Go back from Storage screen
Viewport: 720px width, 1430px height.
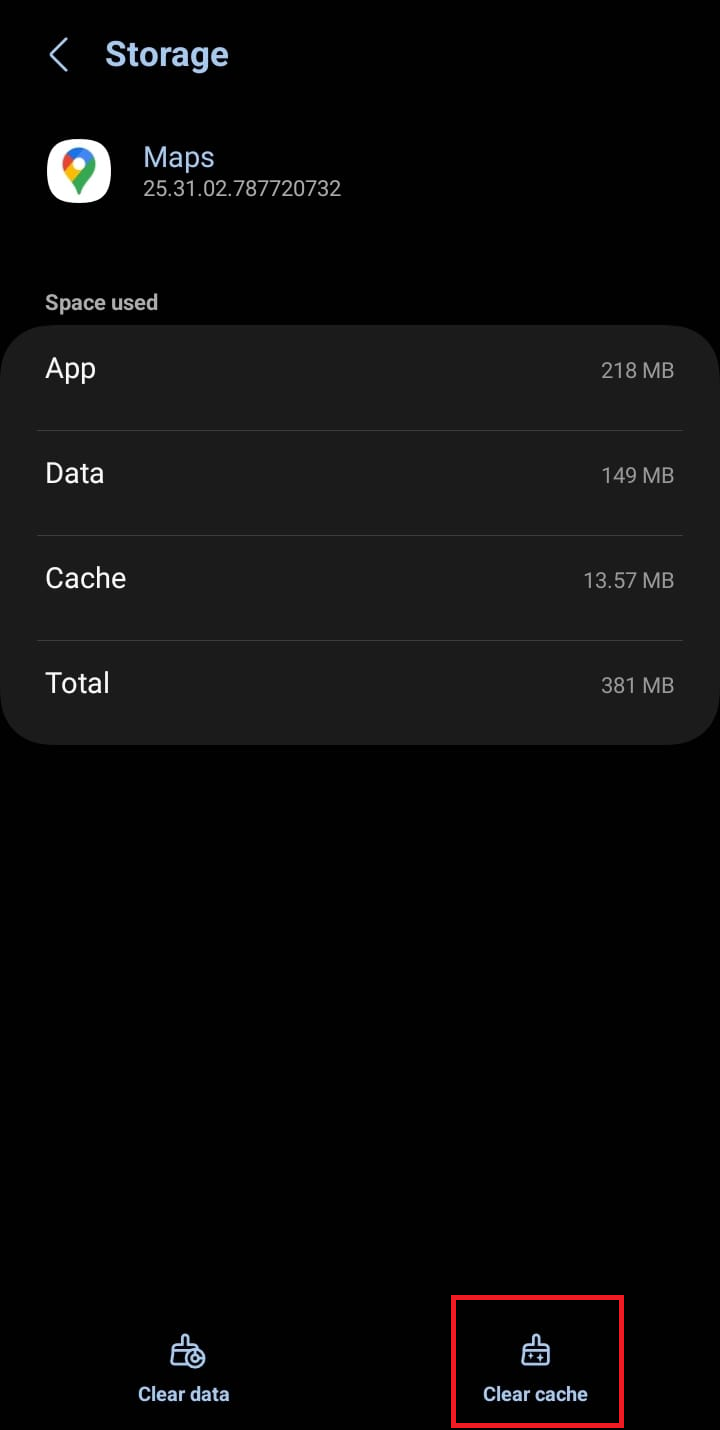59,55
